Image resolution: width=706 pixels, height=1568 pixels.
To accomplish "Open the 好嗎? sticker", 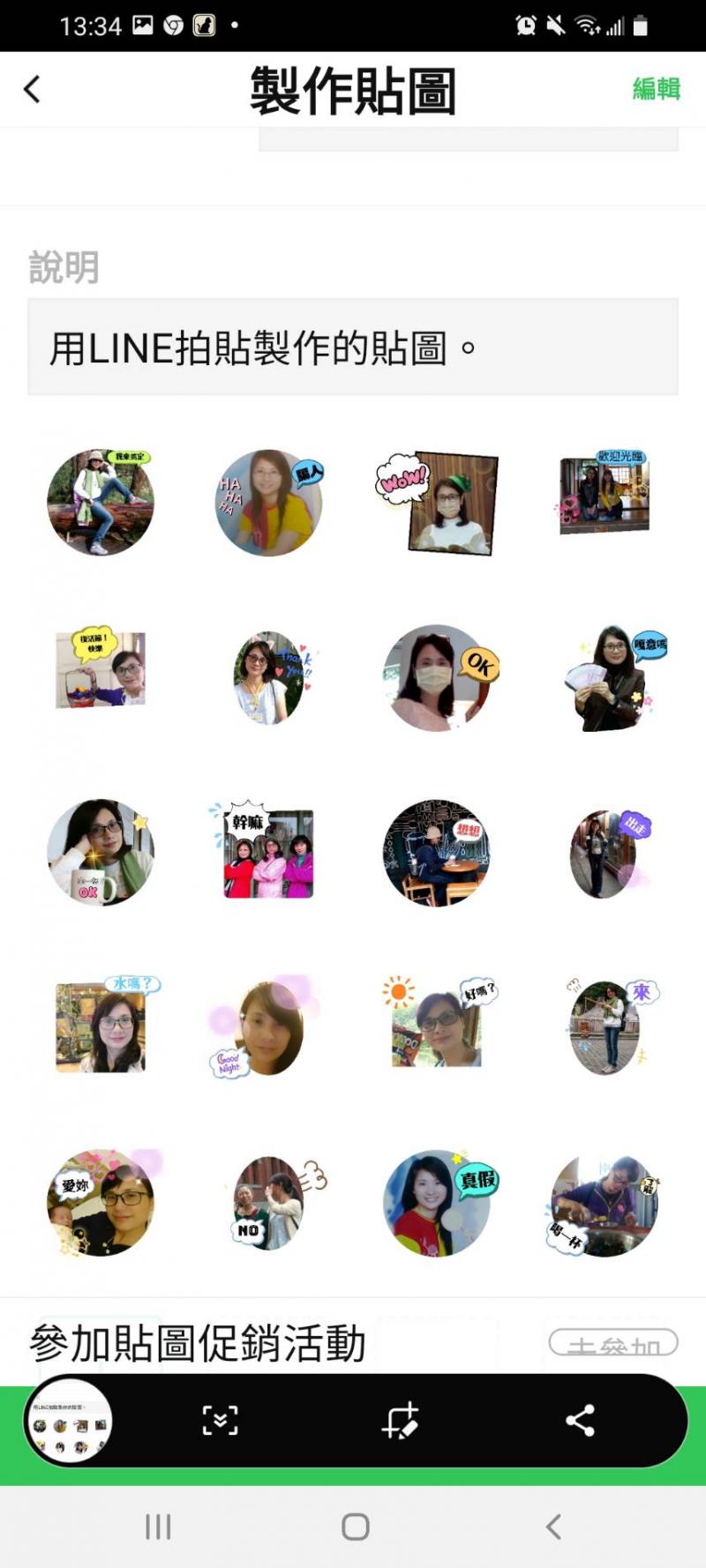I will pos(439,1023).
